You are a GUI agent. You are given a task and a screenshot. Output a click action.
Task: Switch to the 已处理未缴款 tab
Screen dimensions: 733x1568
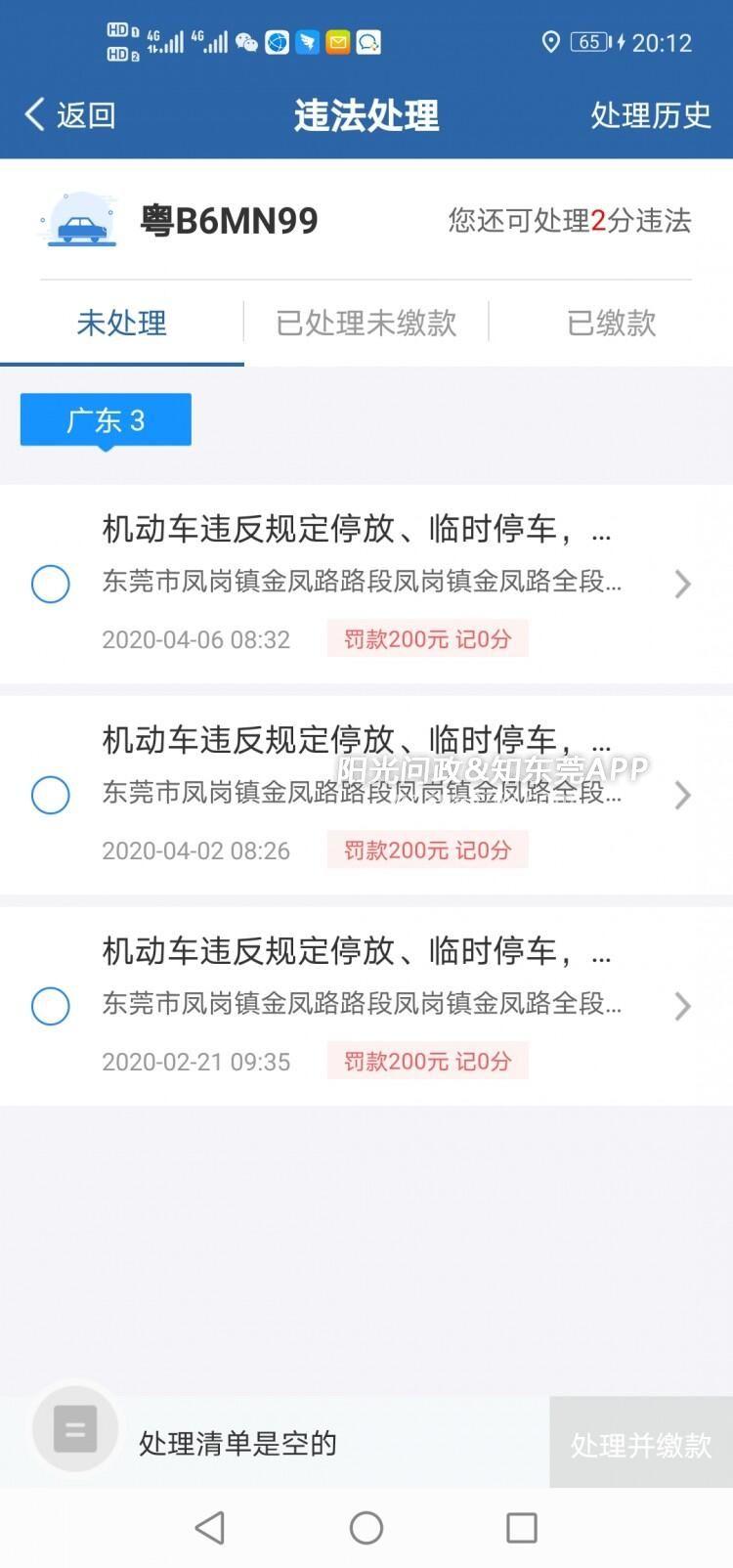click(366, 323)
